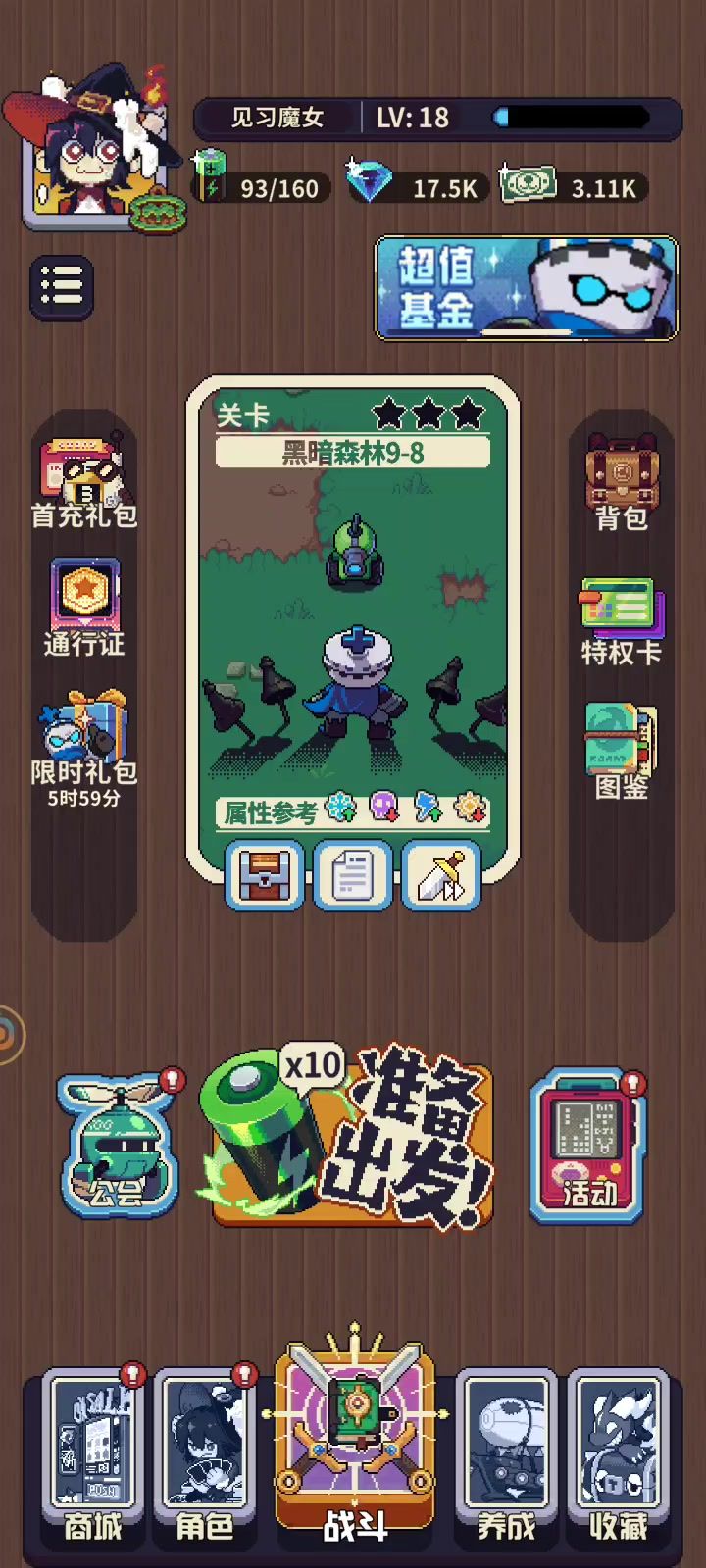Open the 超值基金 banner
The width and height of the screenshot is (706, 1568).
(527, 288)
